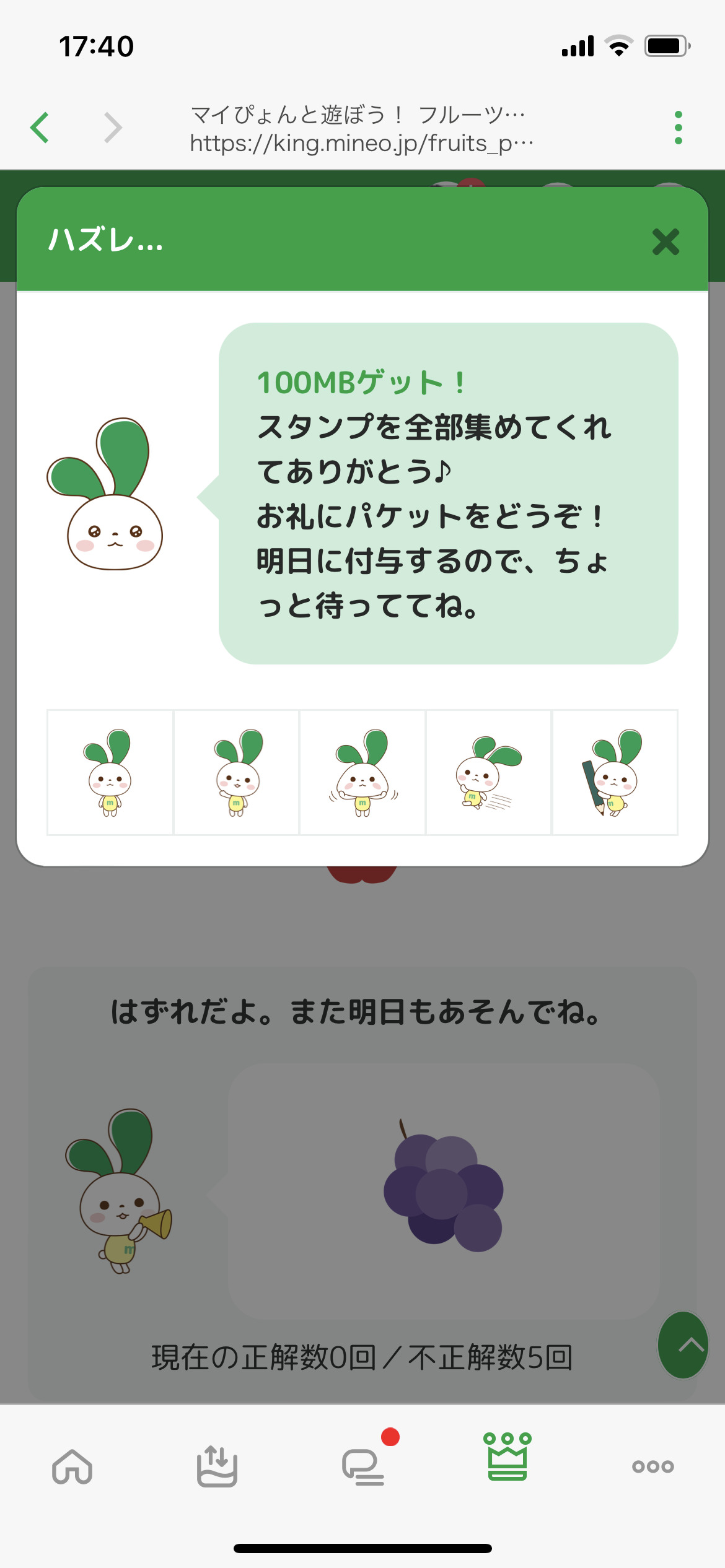Close the ハズレ dialog
Image resolution: width=725 pixels, height=1568 pixels.
(x=666, y=242)
